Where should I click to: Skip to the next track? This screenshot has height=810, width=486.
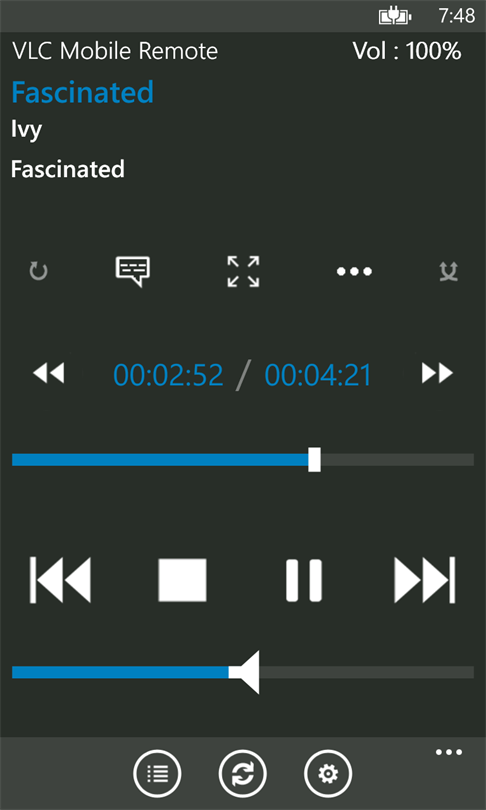point(425,580)
